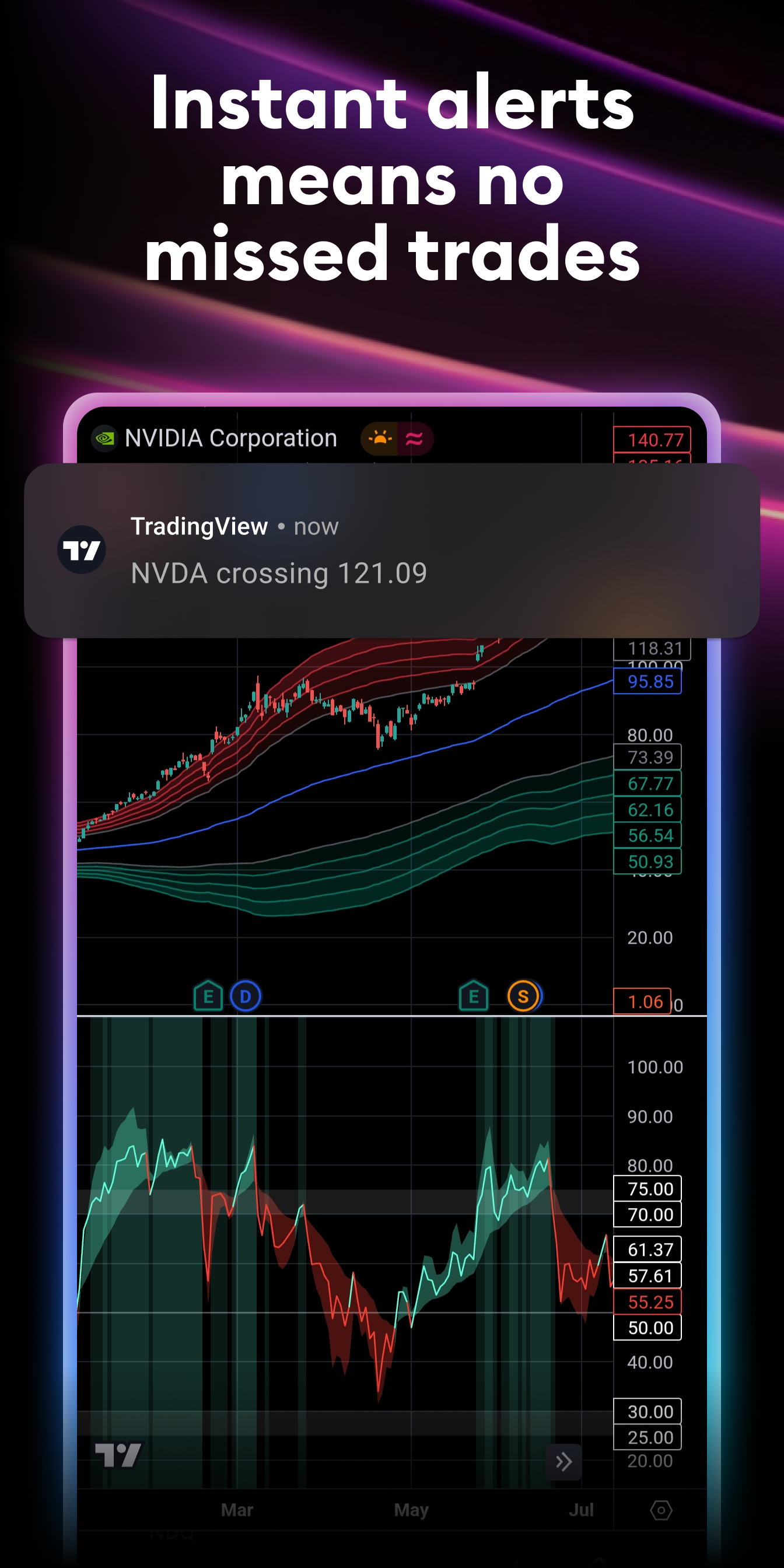Click the NVIDIA company logo icon
Image resolution: width=784 pixels, height=1568 pixels.
click(x=104, y=438)
